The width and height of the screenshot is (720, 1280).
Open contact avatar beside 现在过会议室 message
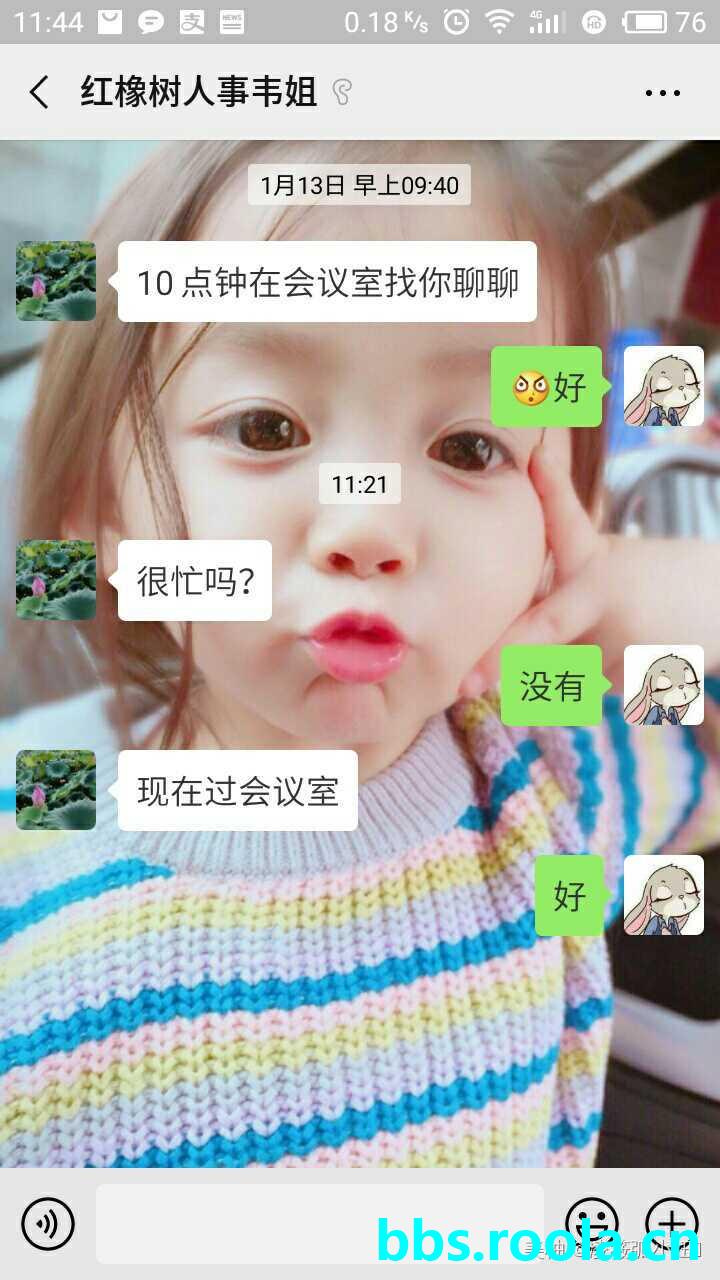click(56, 790)
